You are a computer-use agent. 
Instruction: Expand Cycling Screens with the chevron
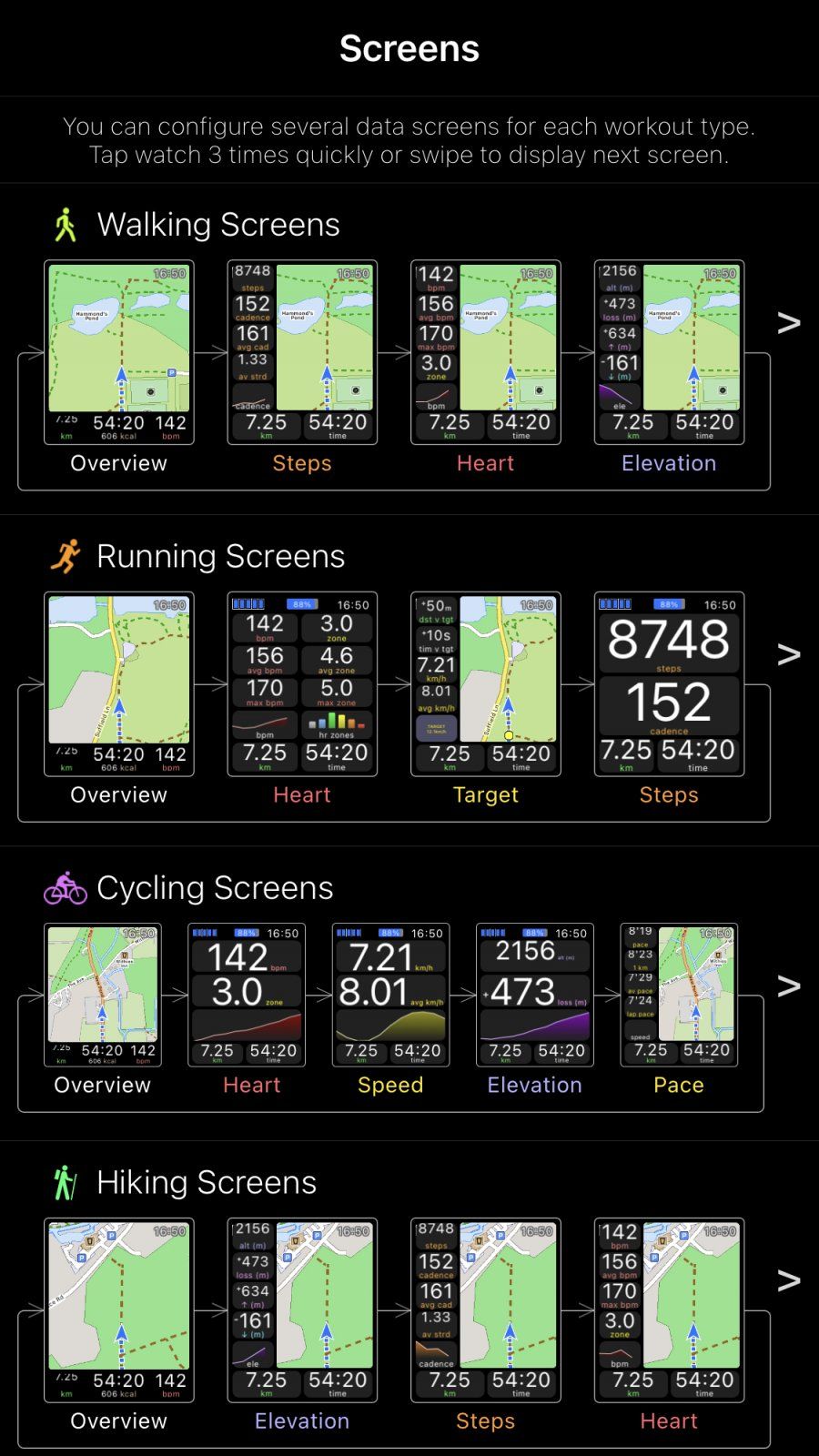(x=788, y=985)
